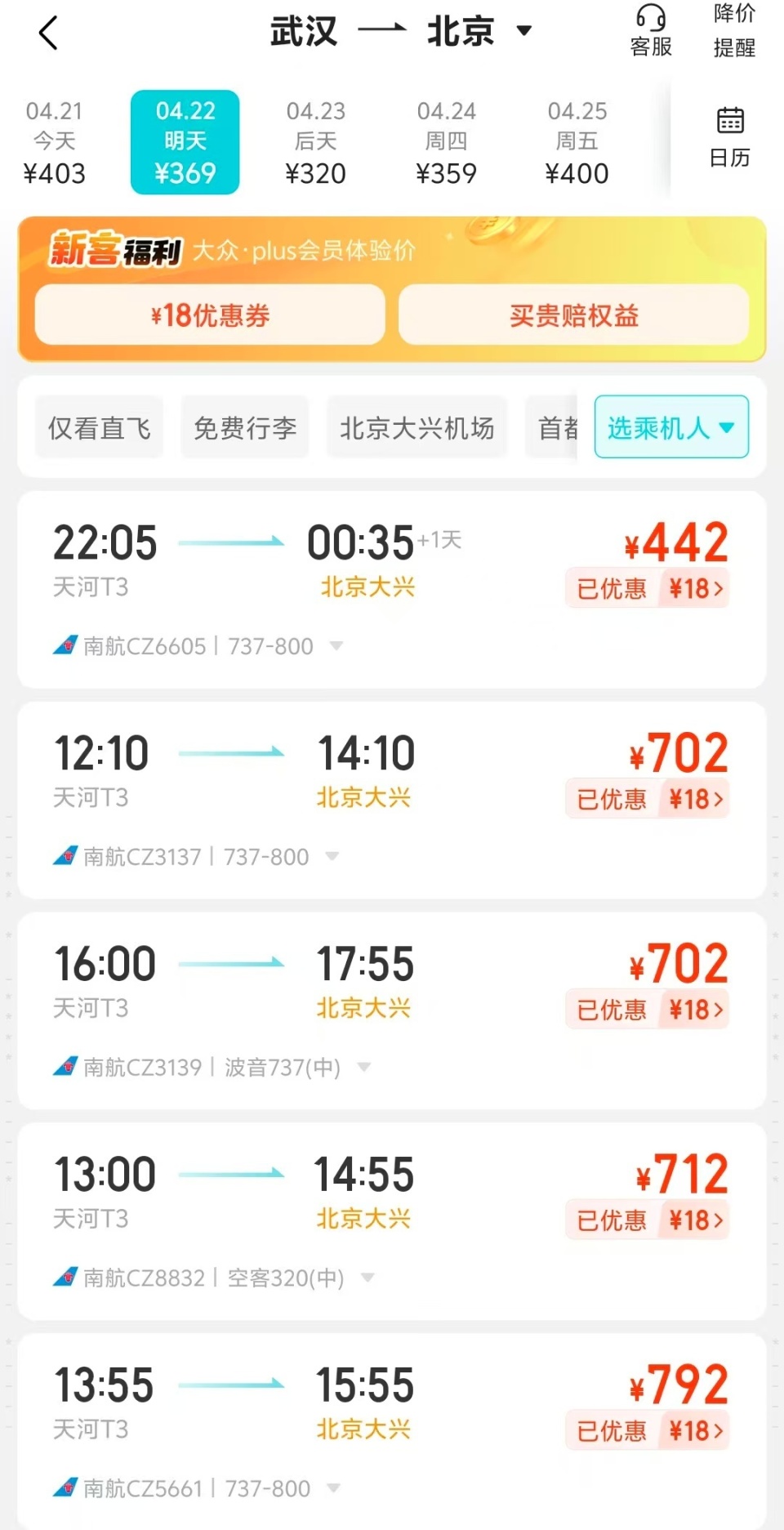
Task: Filter flights to 北京大兴机场
Action: click(x=416, y=427)
